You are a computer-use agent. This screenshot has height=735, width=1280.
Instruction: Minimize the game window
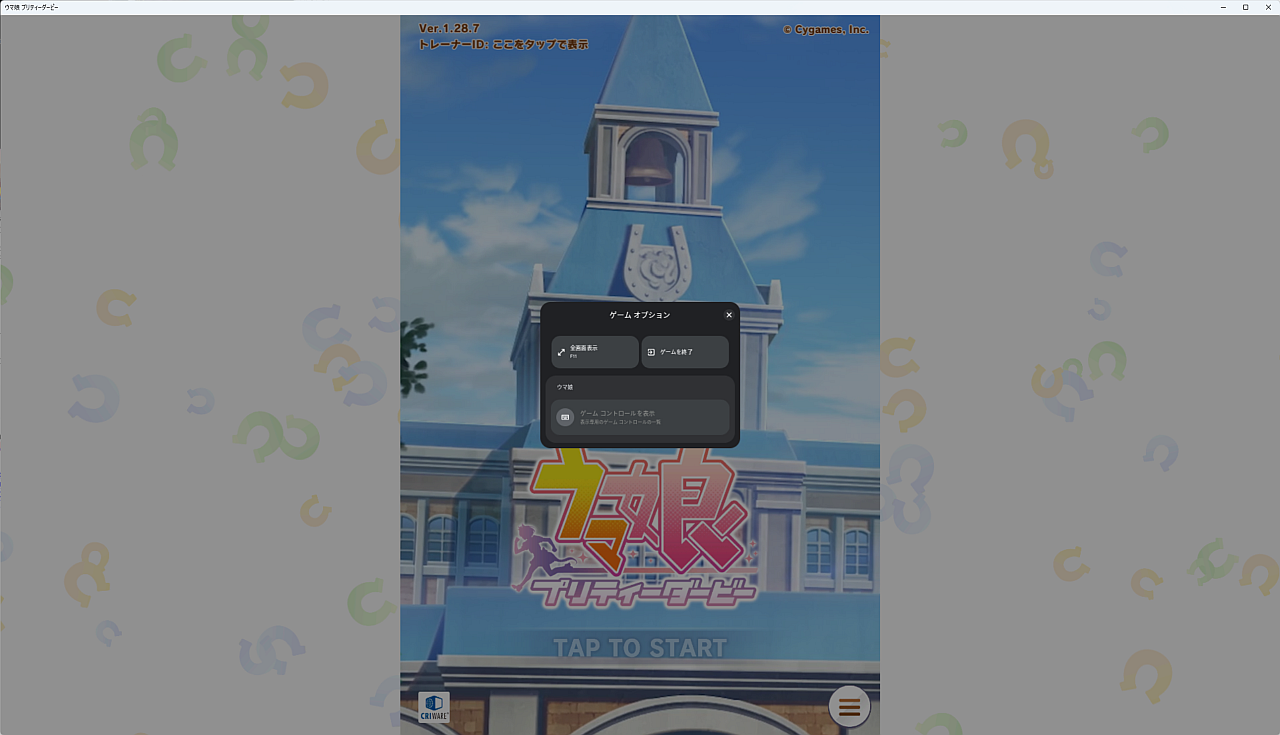click(x=1224, y=7)
